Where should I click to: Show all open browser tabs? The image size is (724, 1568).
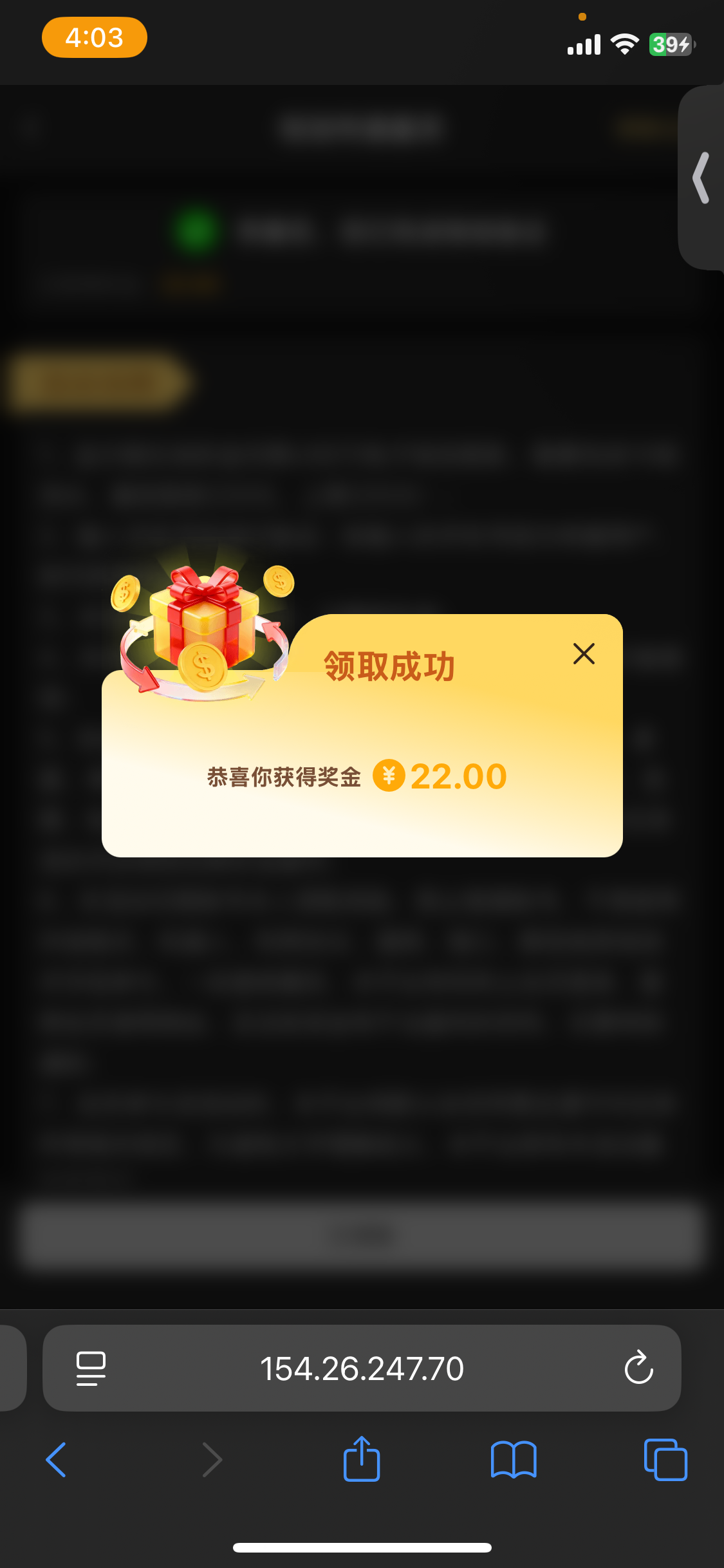click(665, 1459)
